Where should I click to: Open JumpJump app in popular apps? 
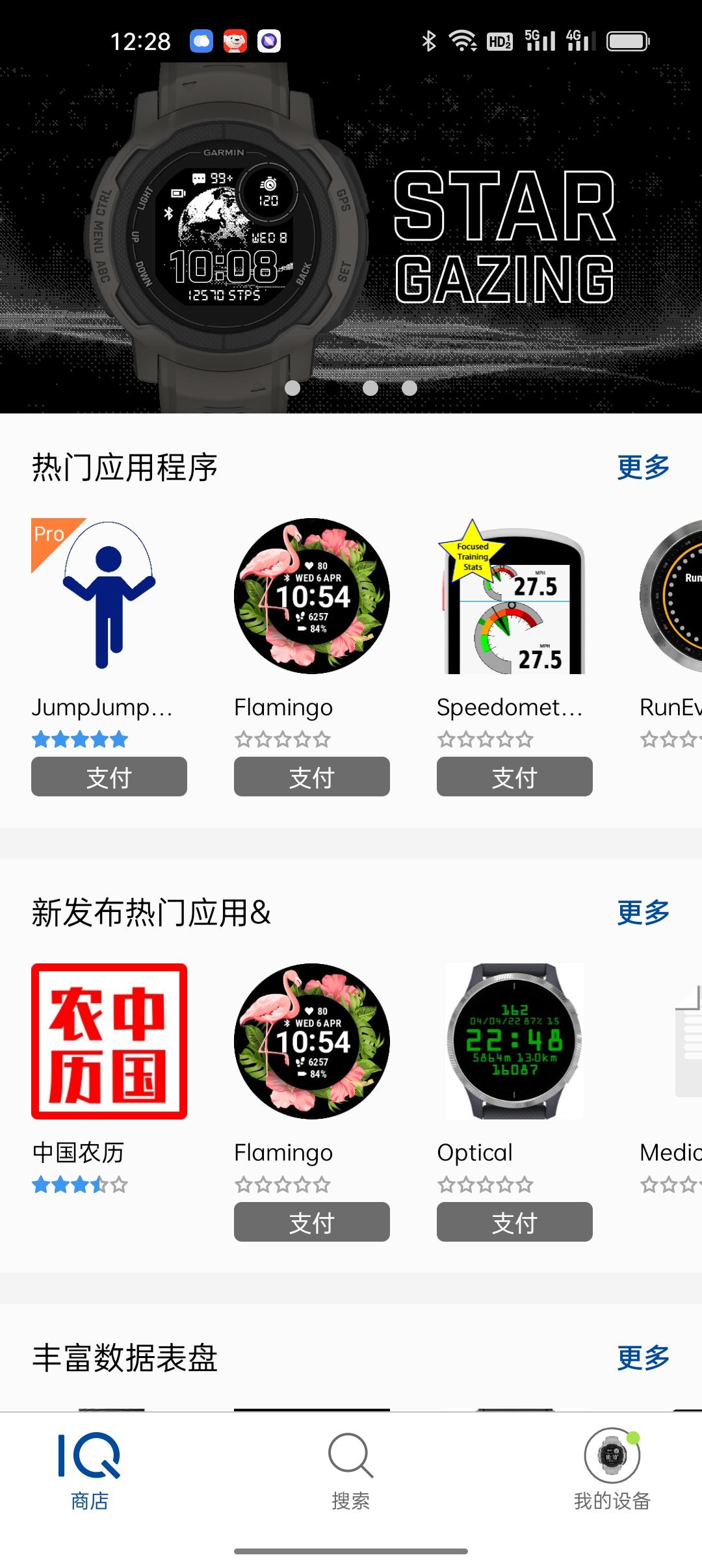pyautogui.click(x=109, y=596)
